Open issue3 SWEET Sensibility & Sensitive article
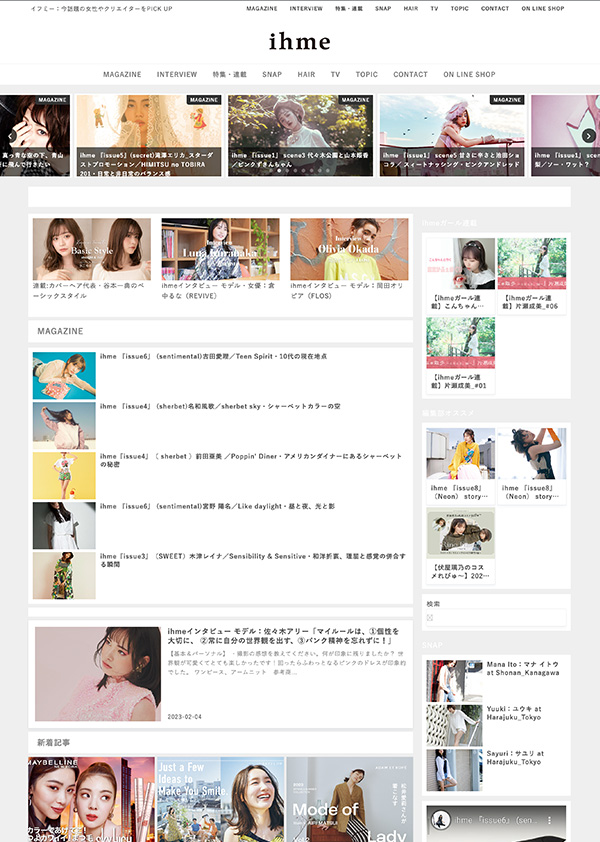The width and height of the screenshot is (600, 842). (250, 560)
